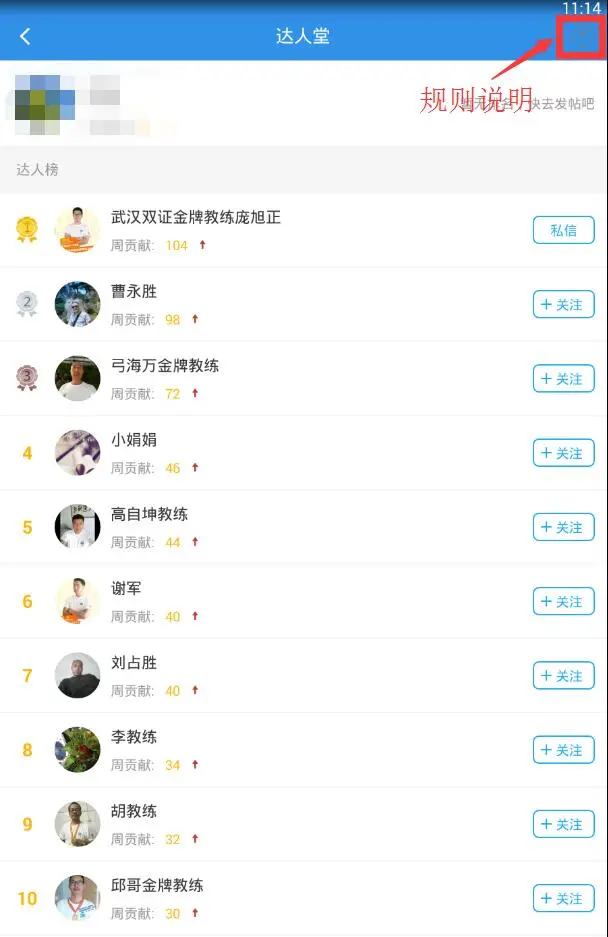The image size is (608, 937).
Task: View 李教练's avatar
Action: [x=77, y=750]
